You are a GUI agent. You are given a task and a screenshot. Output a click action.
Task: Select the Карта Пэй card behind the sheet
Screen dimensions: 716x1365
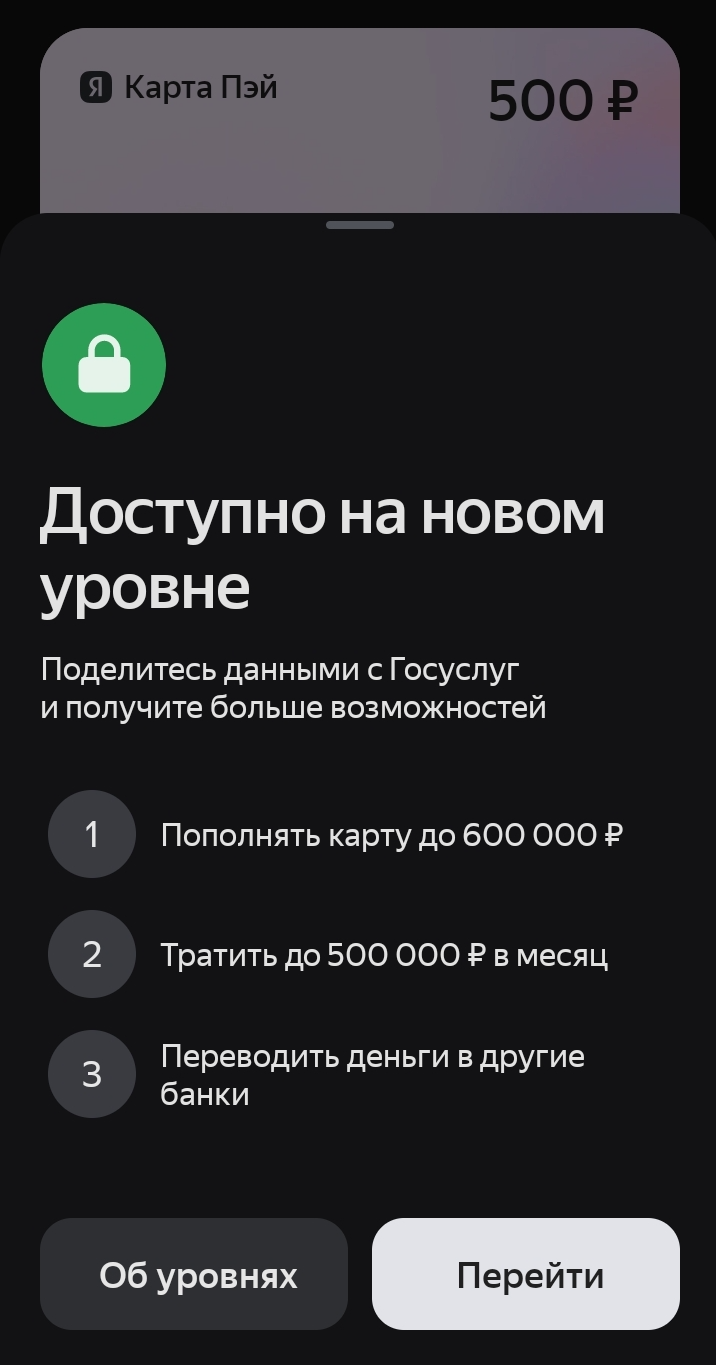click(x=360, y=120)
